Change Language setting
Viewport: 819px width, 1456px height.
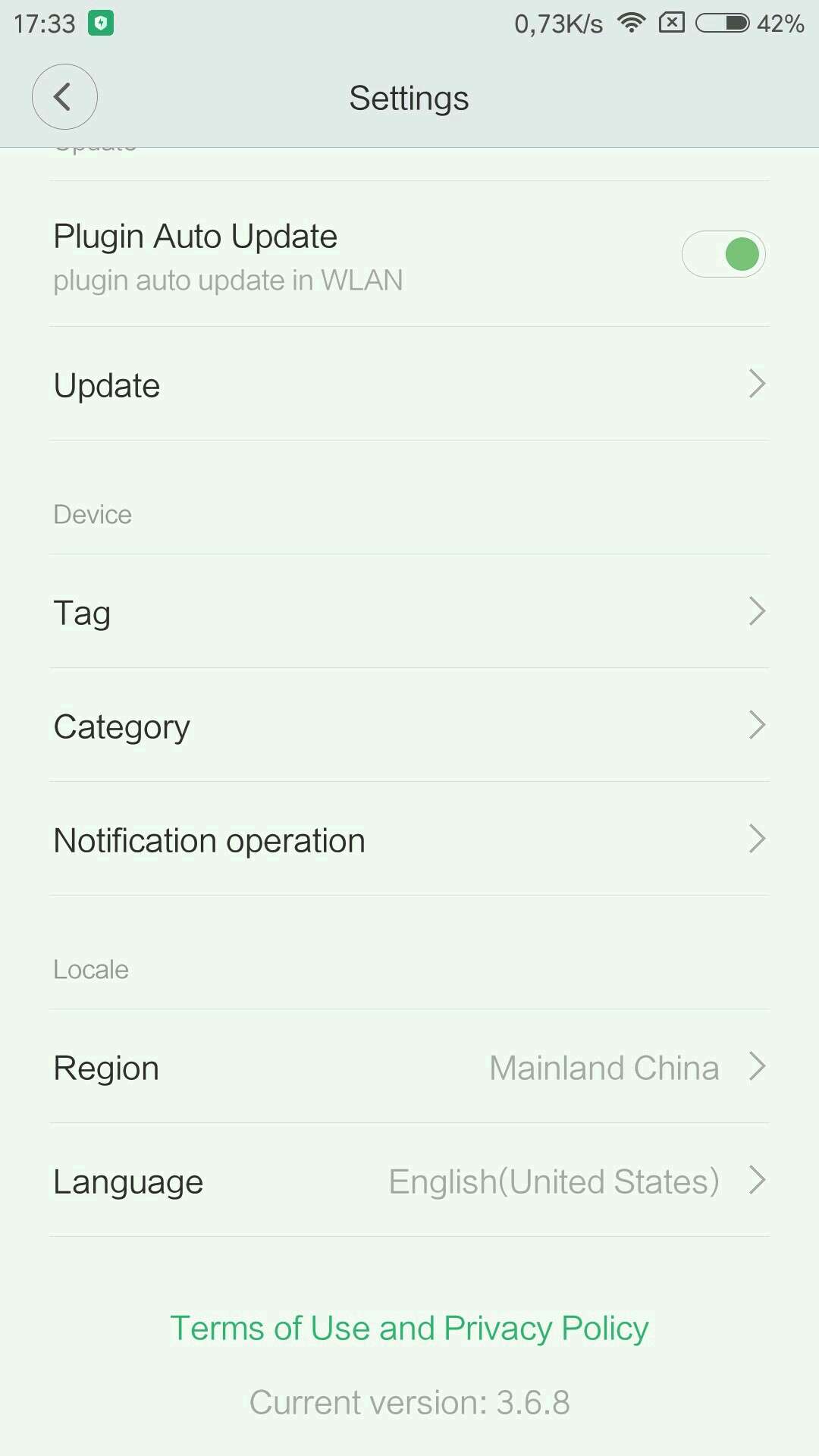pos(409,1181)
